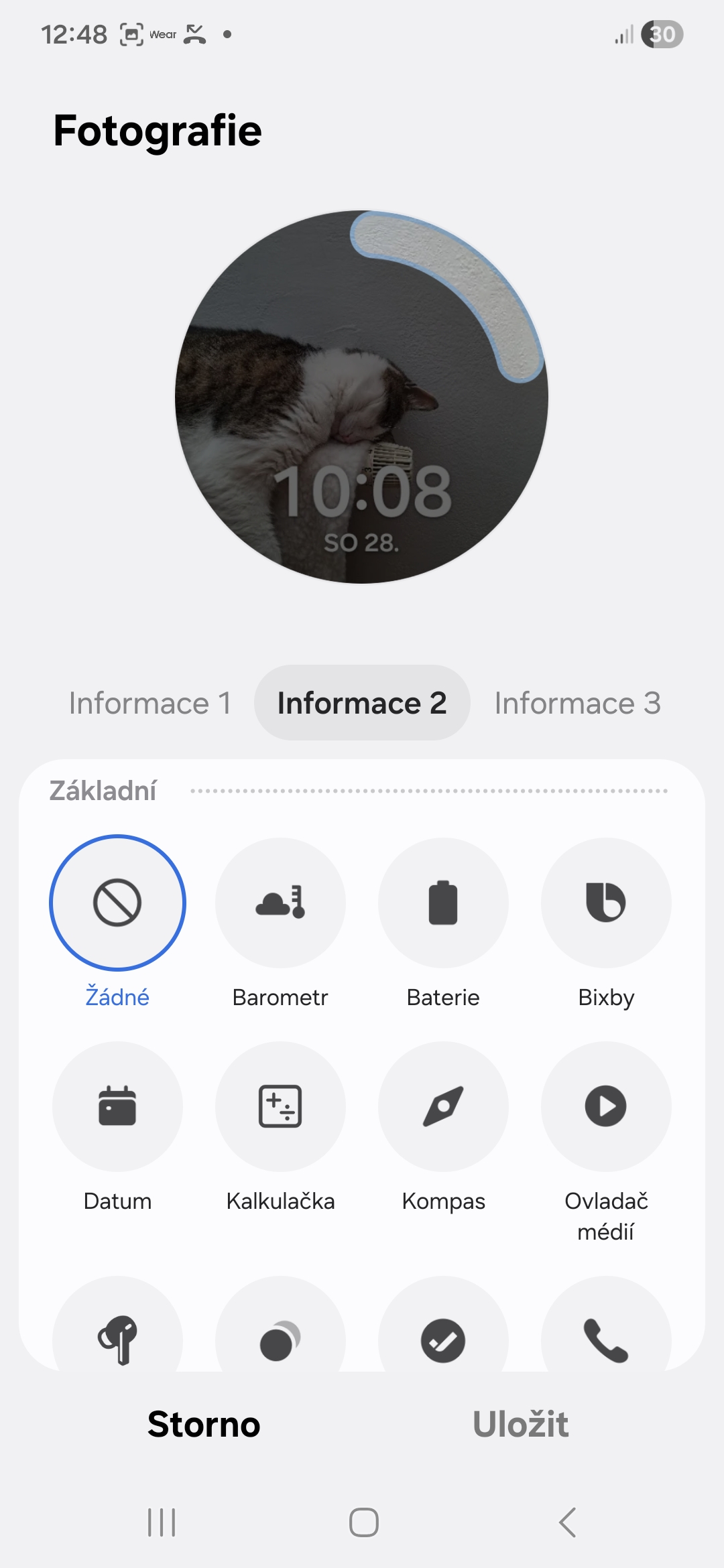The height and width of the screenshot is (1568, 724).
Task: Select the Barometr complication
Action: coord(280,903)
